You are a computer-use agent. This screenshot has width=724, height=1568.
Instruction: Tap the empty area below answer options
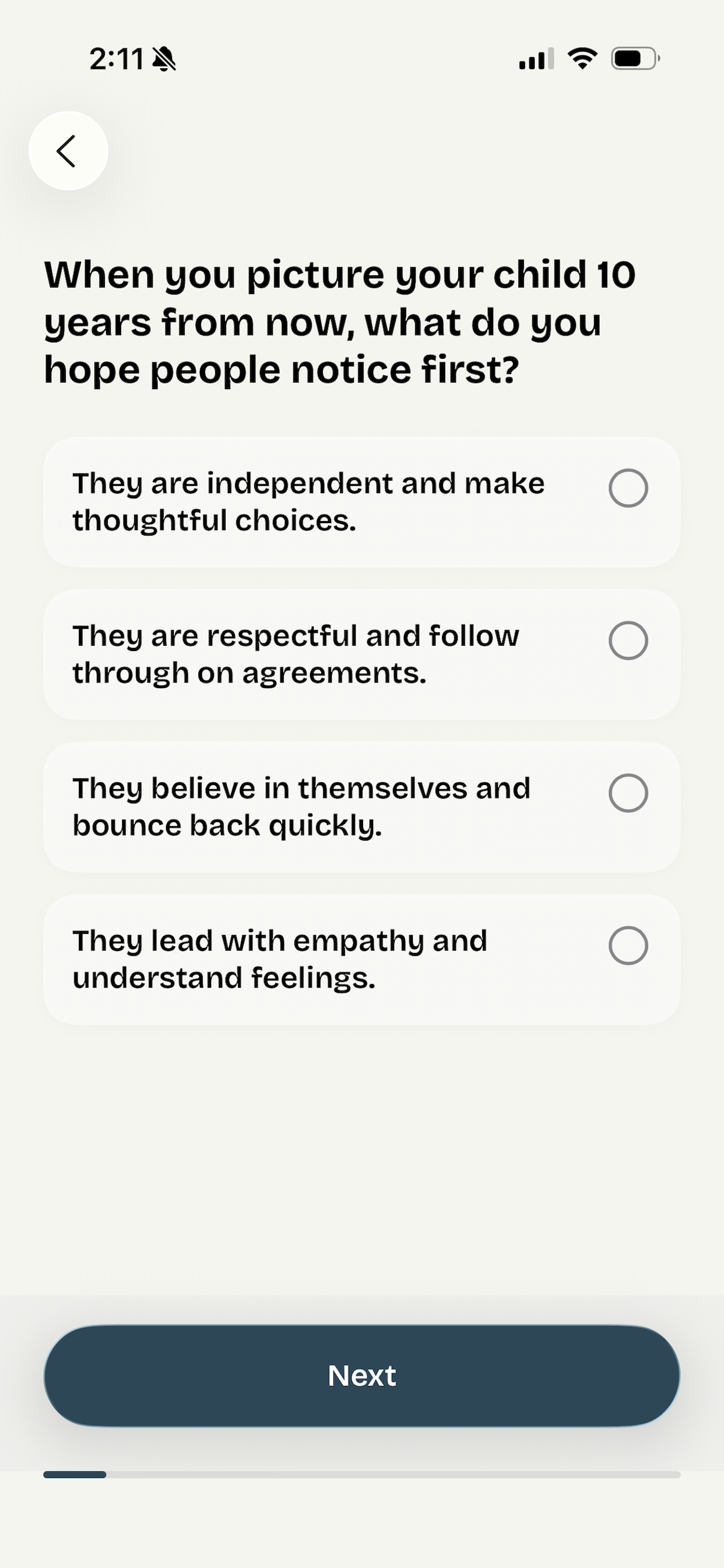click(x=361, y=1157)
